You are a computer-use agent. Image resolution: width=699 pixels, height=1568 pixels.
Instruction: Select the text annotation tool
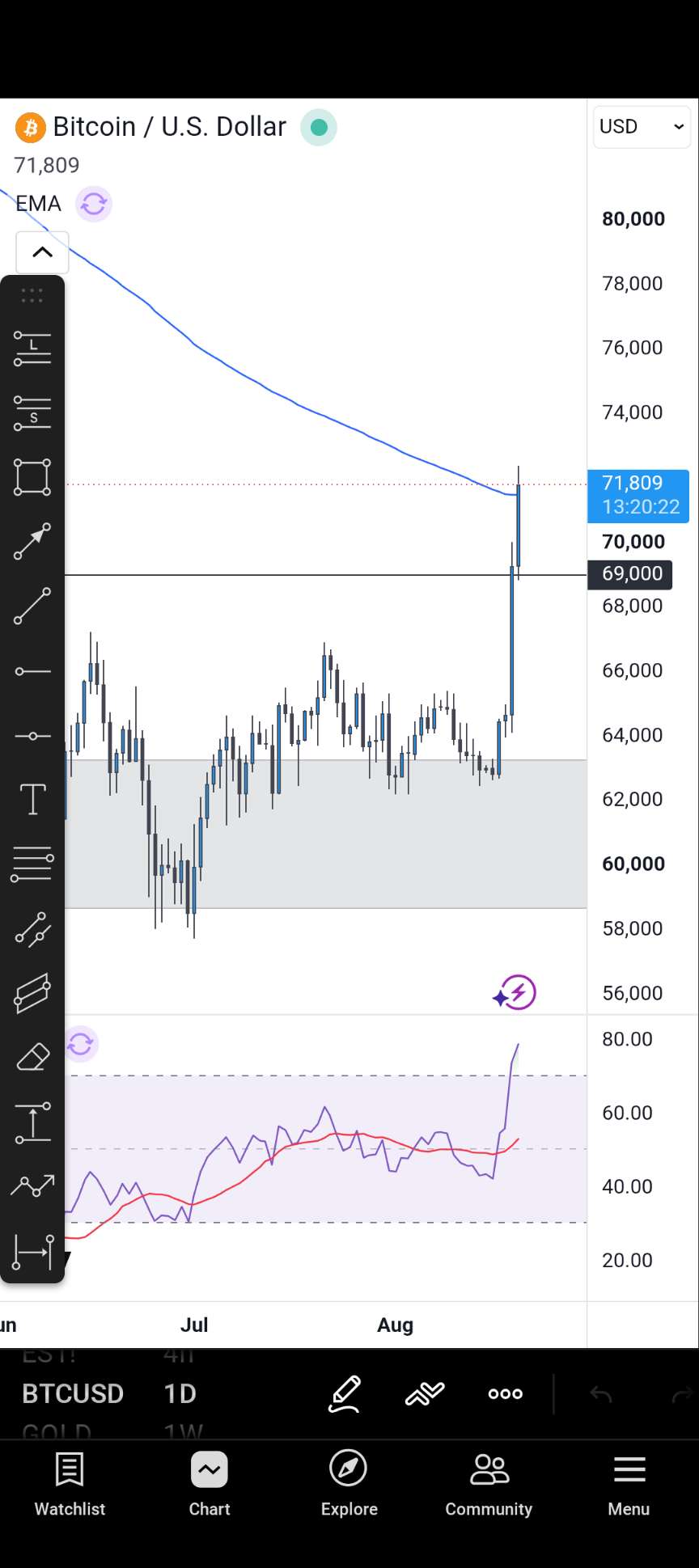(x=32, y=800)
